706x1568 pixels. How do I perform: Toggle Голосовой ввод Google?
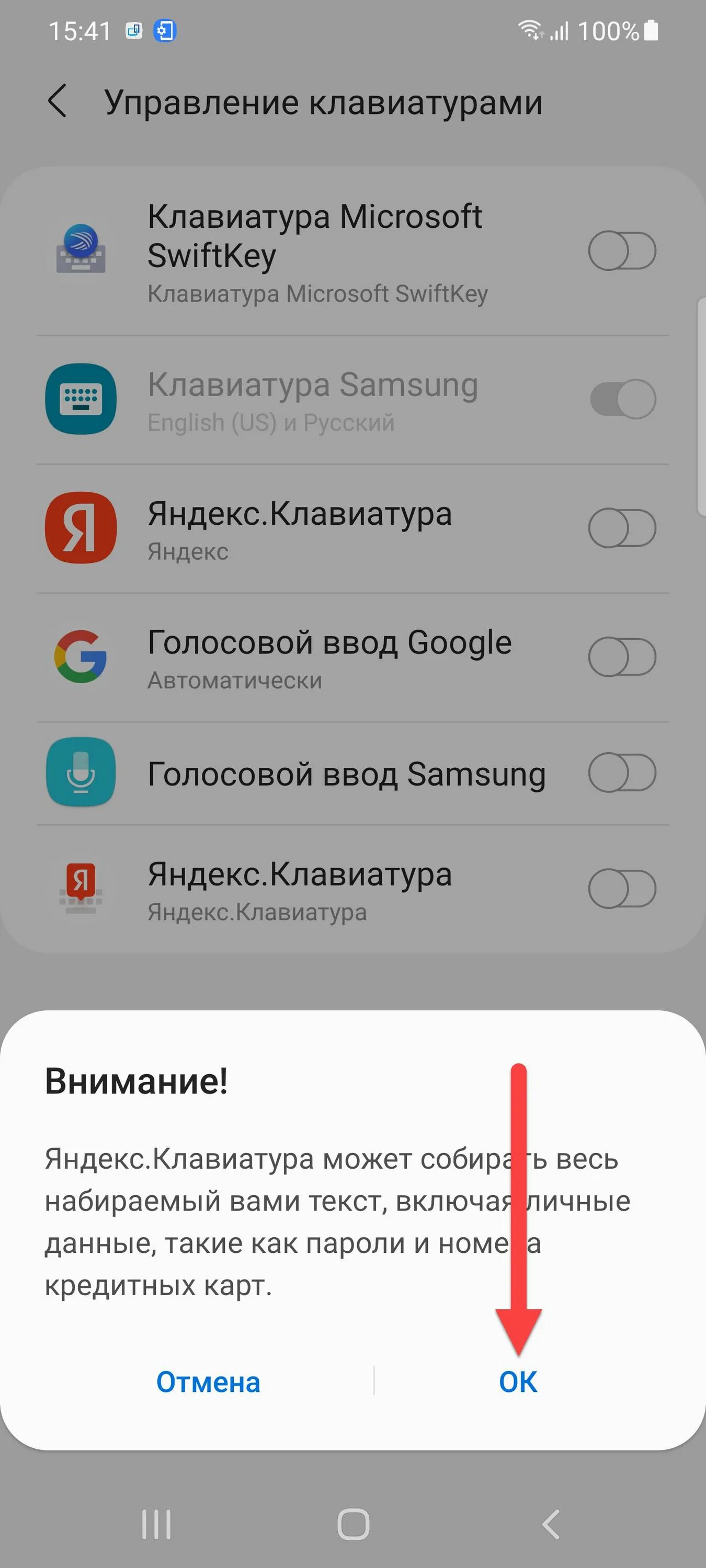(621, 657)
